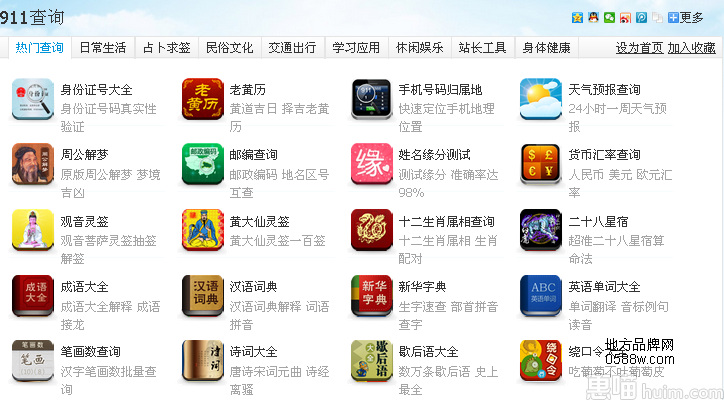Switch to the 学习应用 tab
724x400 pixels.
tap(356, 47)
